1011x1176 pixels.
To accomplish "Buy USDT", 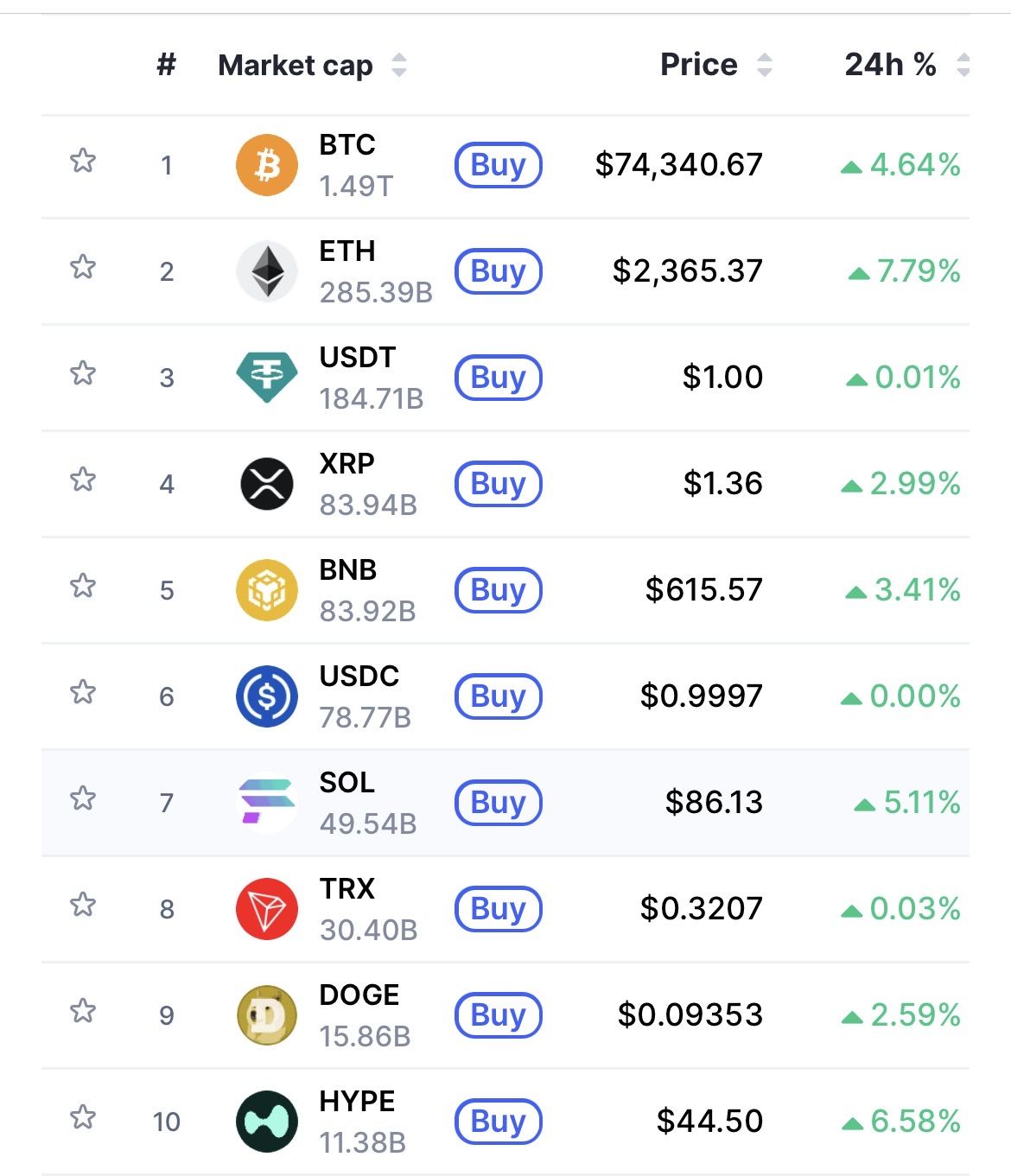I will 498,378.
